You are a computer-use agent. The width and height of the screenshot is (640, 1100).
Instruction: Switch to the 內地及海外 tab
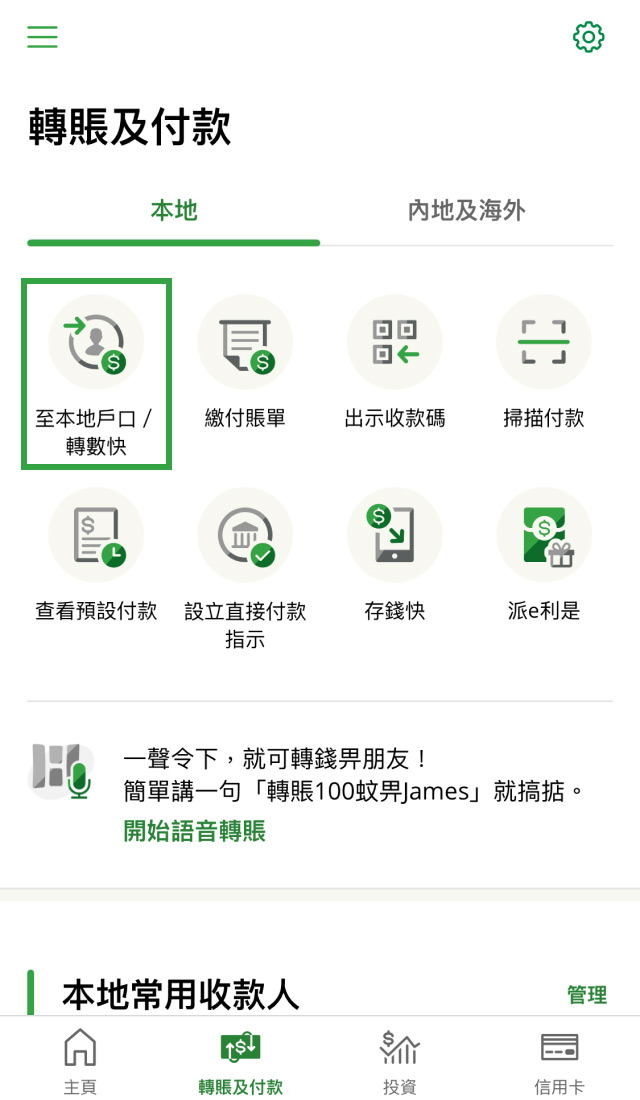click(466, 211)
